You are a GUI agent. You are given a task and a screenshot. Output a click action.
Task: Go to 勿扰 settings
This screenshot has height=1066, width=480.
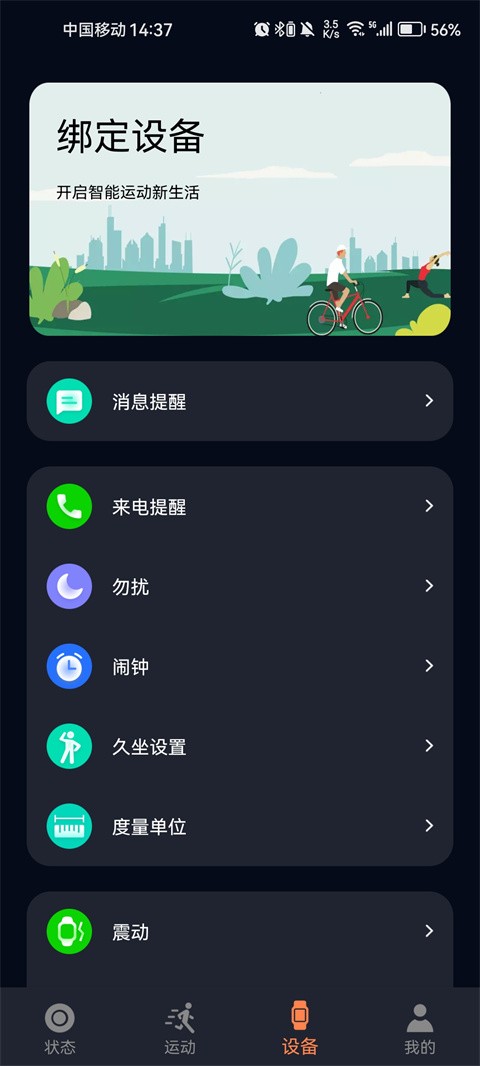click(240, 586)
